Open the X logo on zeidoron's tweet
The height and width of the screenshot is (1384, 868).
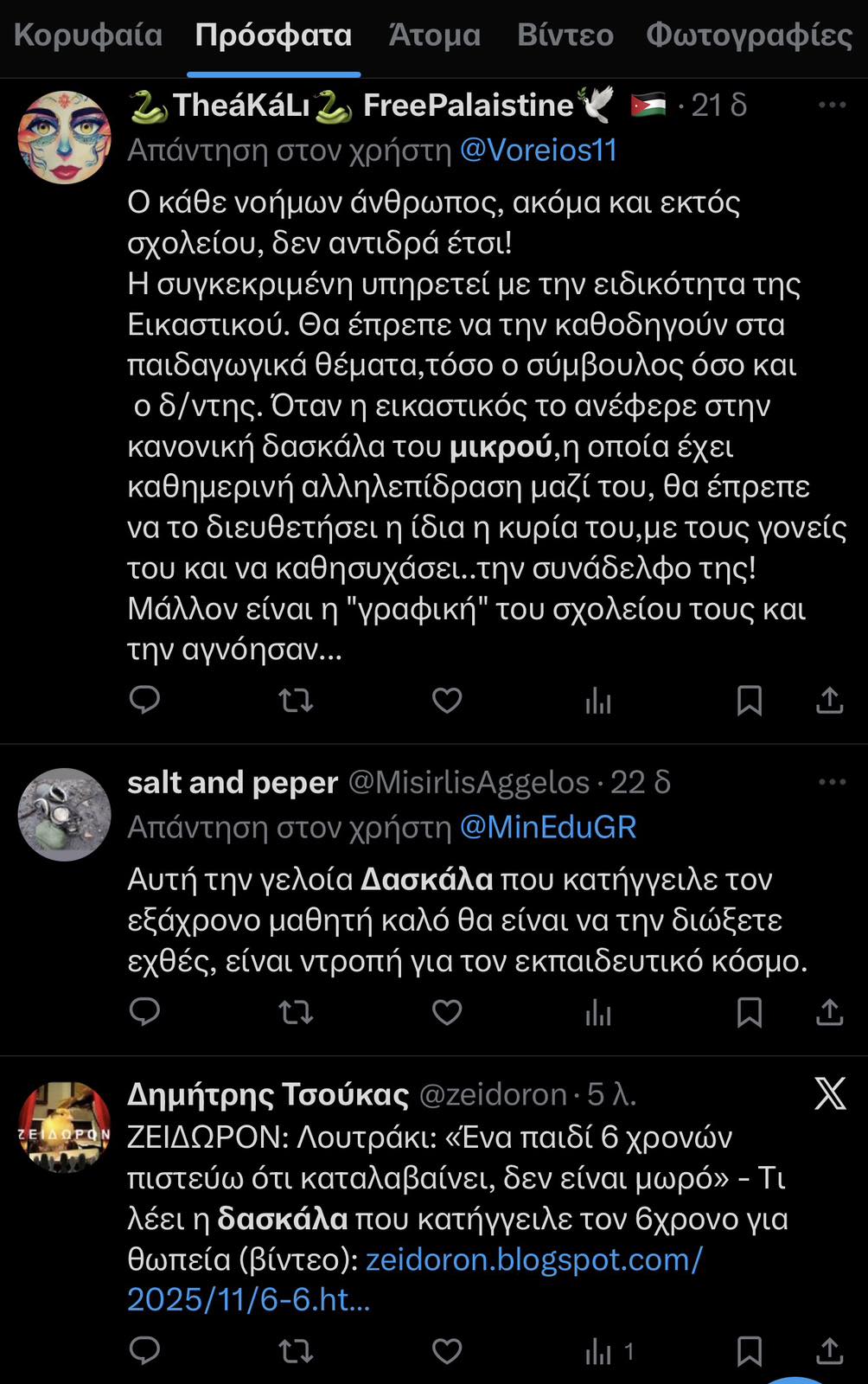(x=829, y=1092)
